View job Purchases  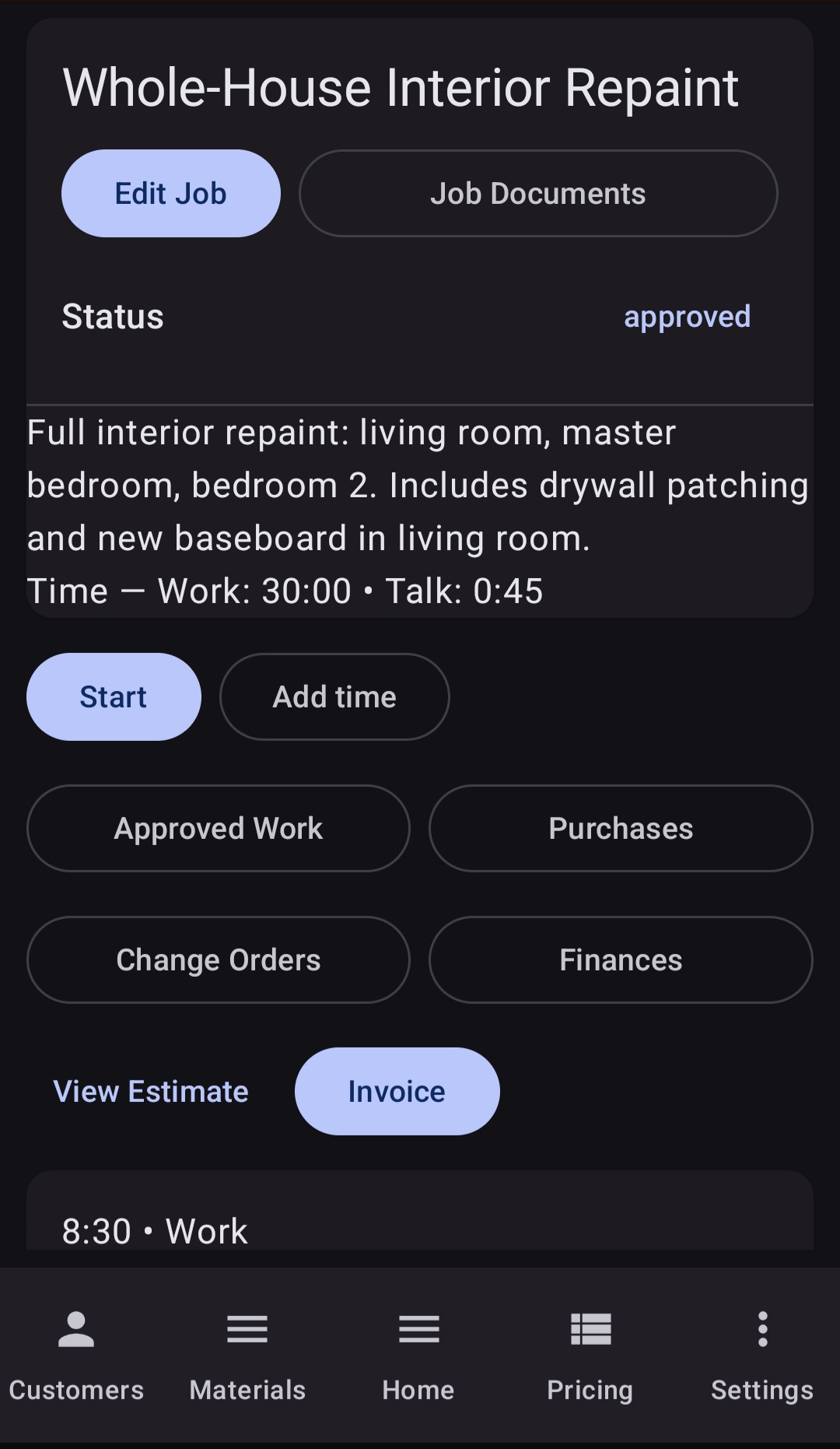[620, 828]
